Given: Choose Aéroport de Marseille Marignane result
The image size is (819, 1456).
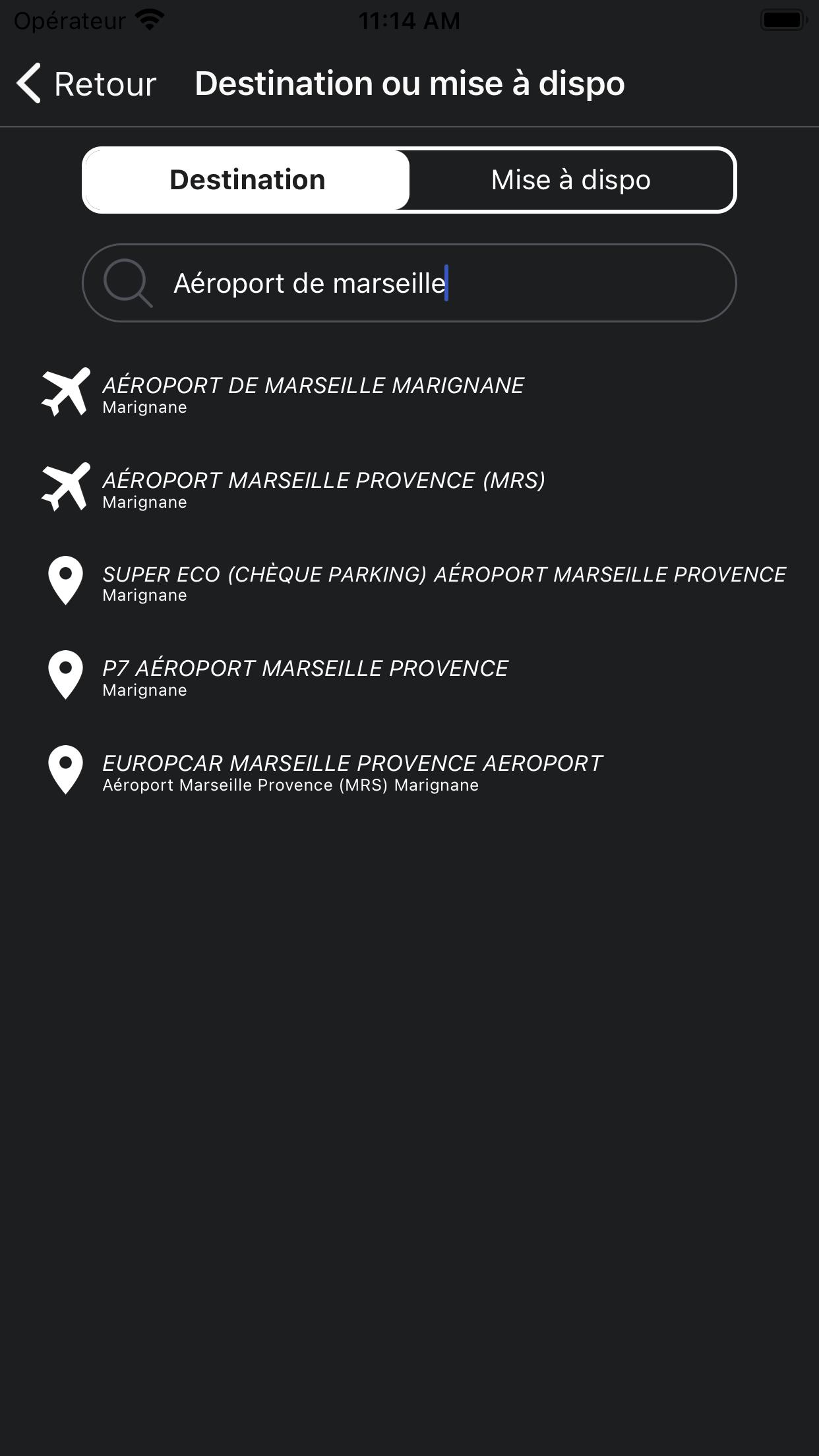Looking at the screenshot, I should coord(409,394).
